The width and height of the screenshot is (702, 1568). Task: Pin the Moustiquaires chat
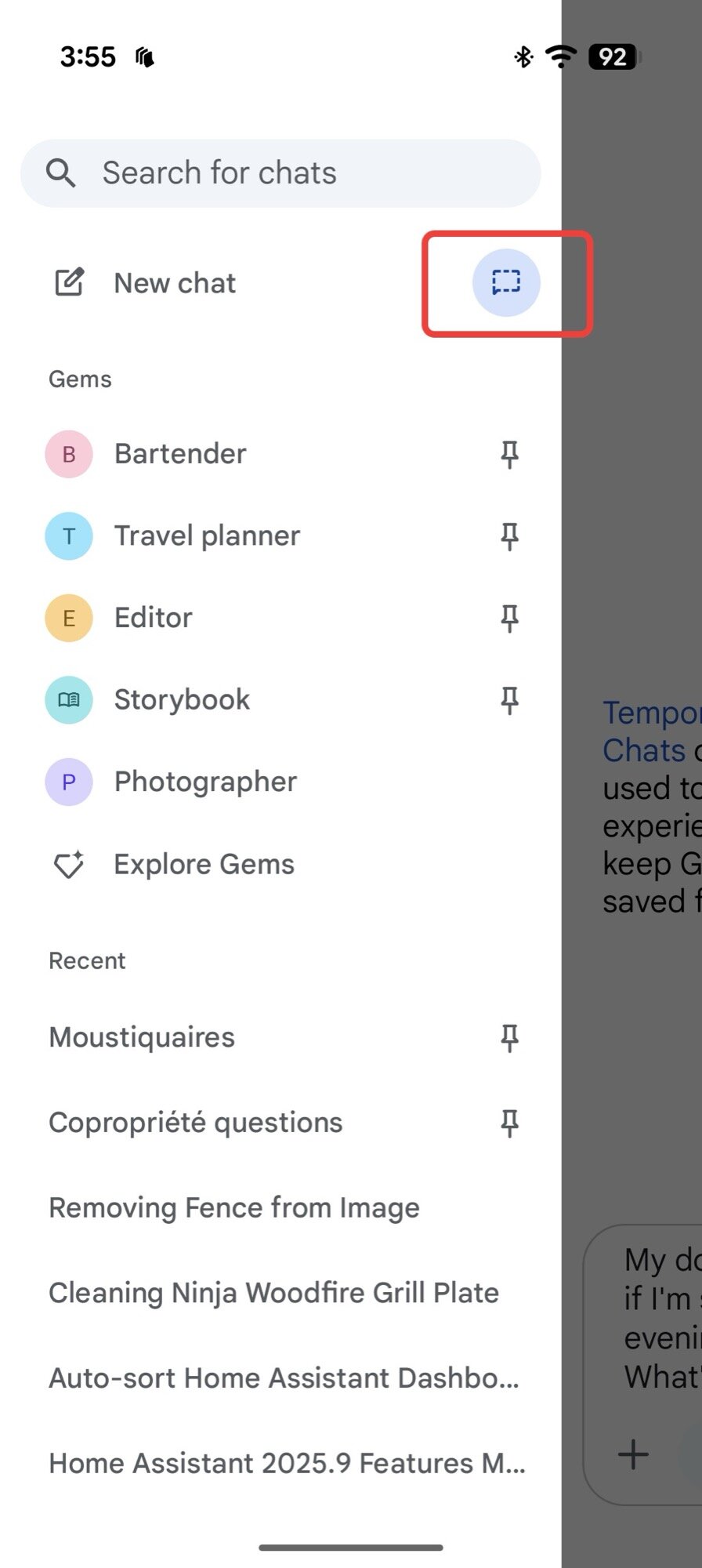pos(510,1037)
